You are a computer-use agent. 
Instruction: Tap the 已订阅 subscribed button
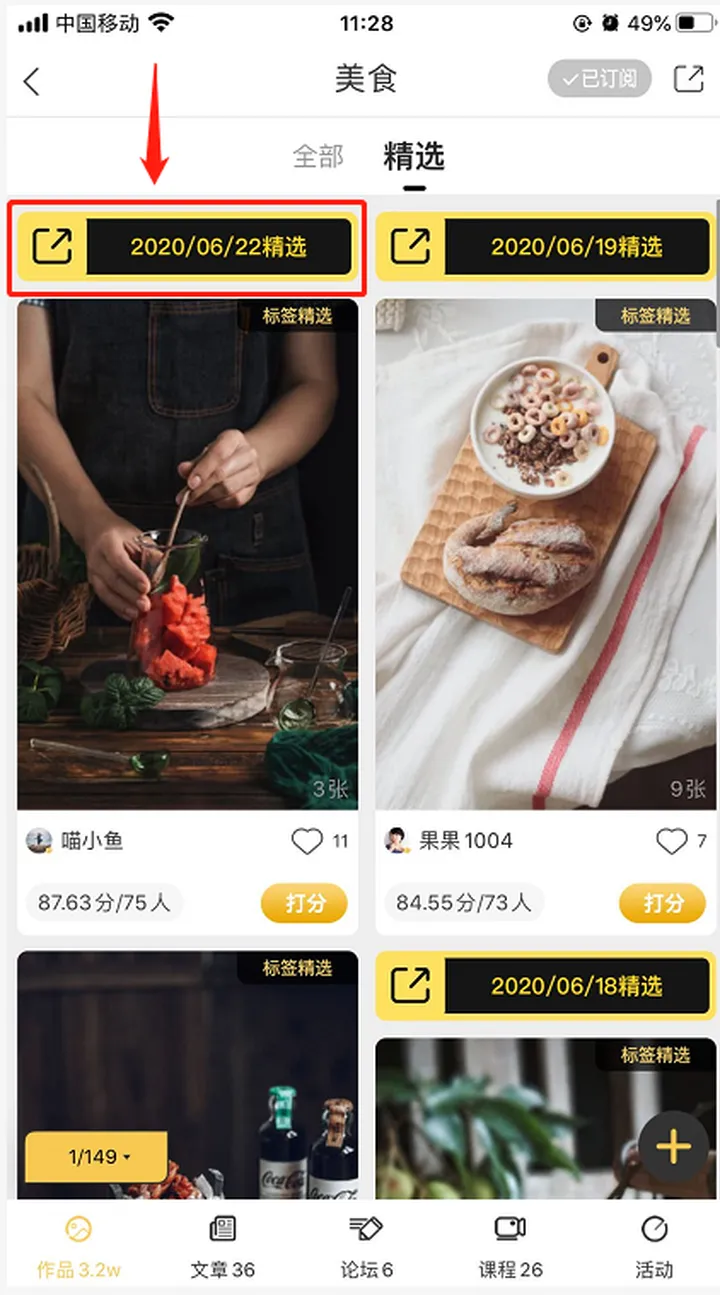click(x=599, y=79)
